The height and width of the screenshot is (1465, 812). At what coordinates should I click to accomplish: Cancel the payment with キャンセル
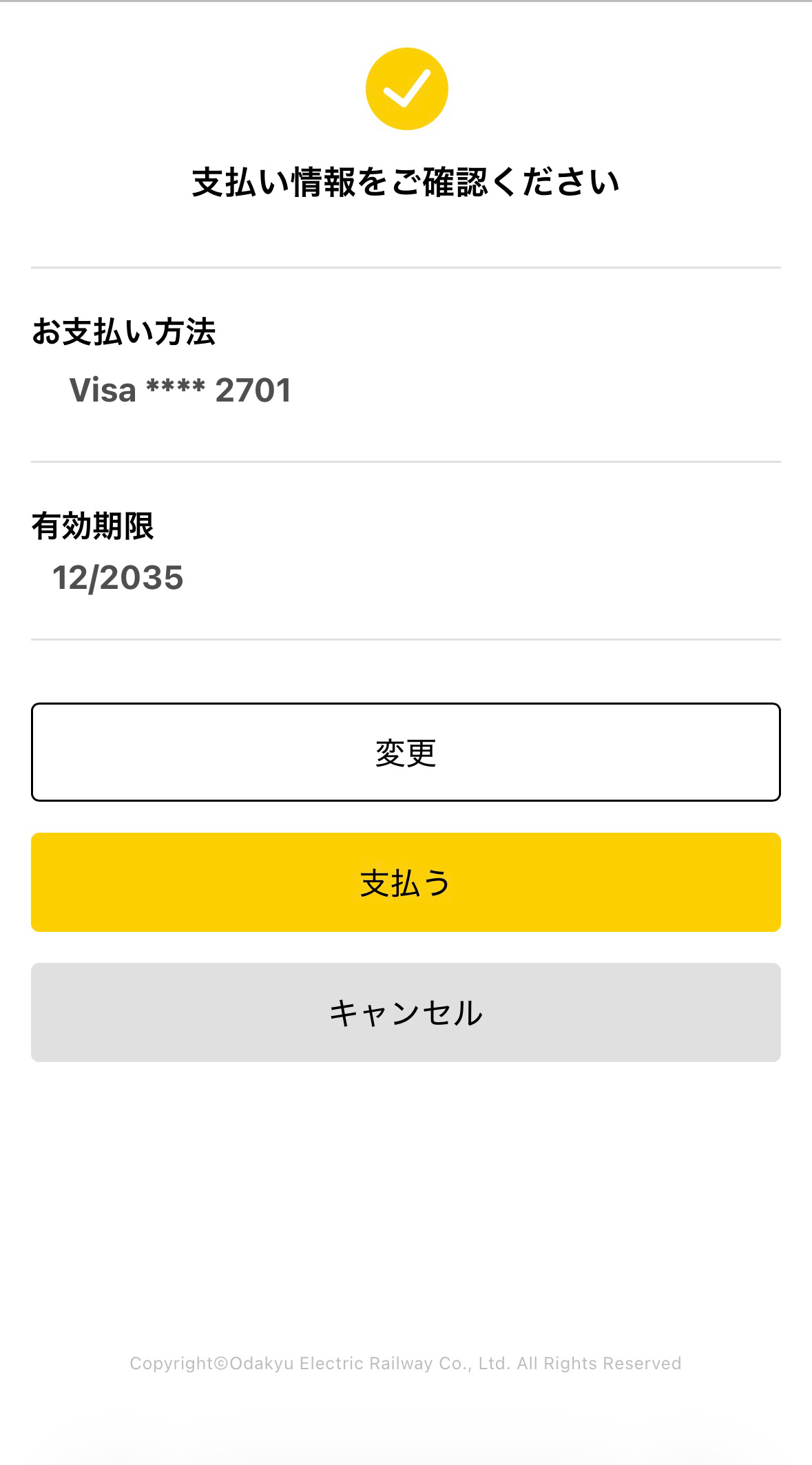406,1012
